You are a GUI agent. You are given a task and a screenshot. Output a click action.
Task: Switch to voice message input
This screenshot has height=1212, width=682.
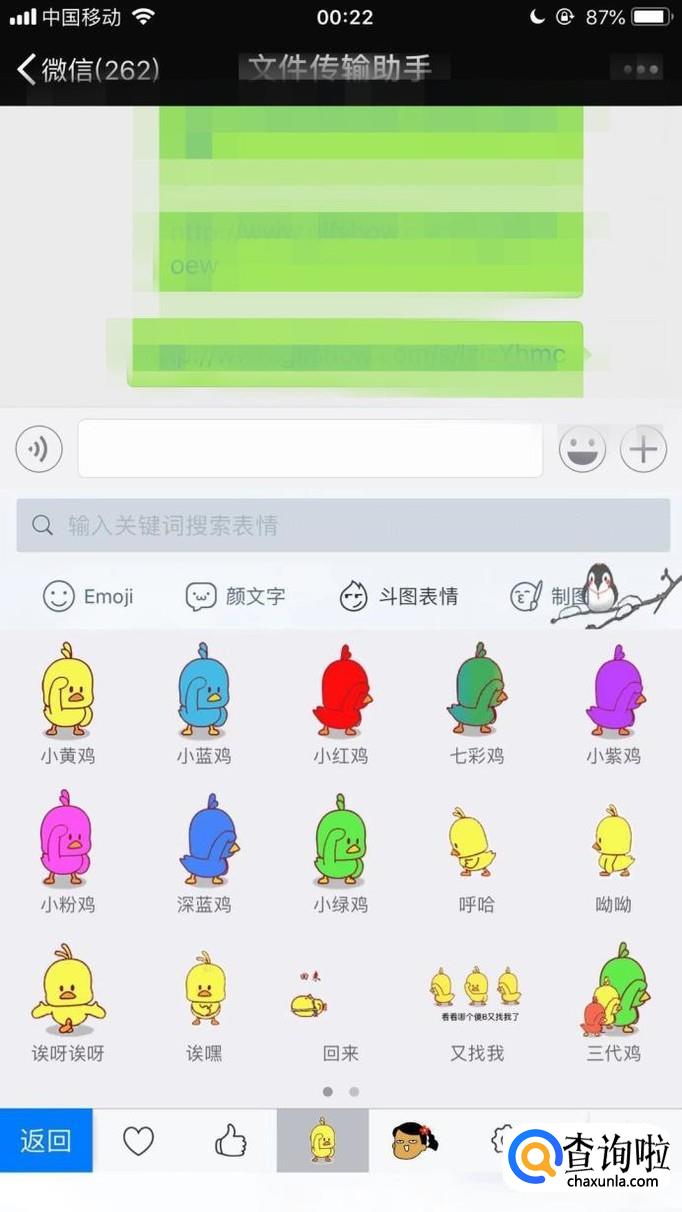(x=39, y=449)
